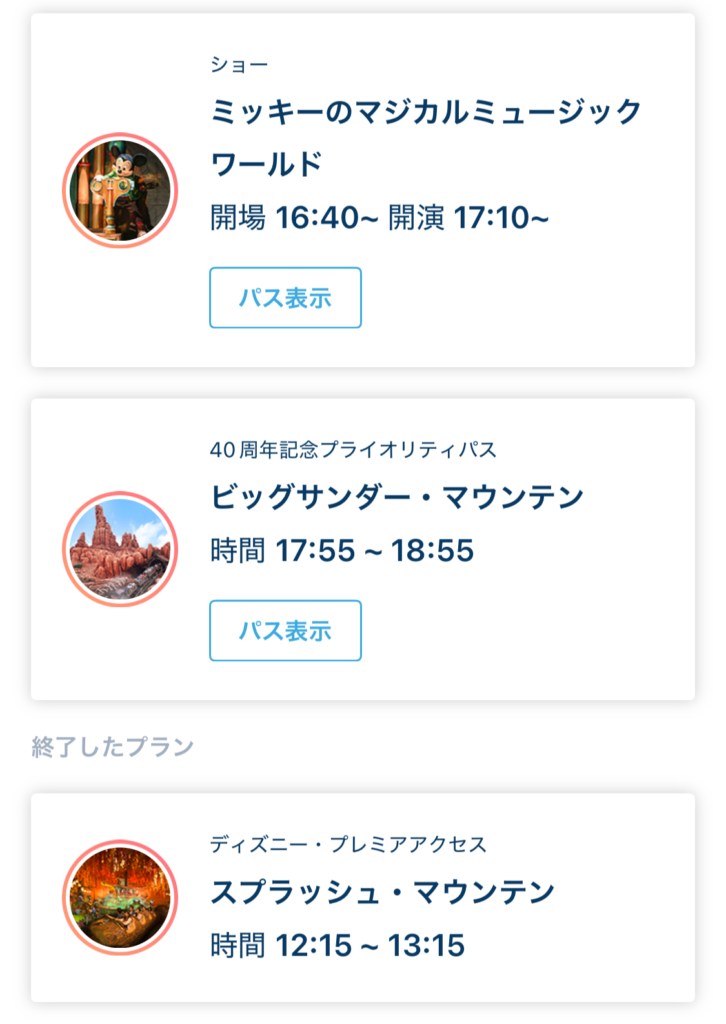Viewport: 726px width, 1024px height.
Task: Show pass for ミッキーのマジカルミュージックワールド
Action: pyautogui.click(x=285, y=298)
